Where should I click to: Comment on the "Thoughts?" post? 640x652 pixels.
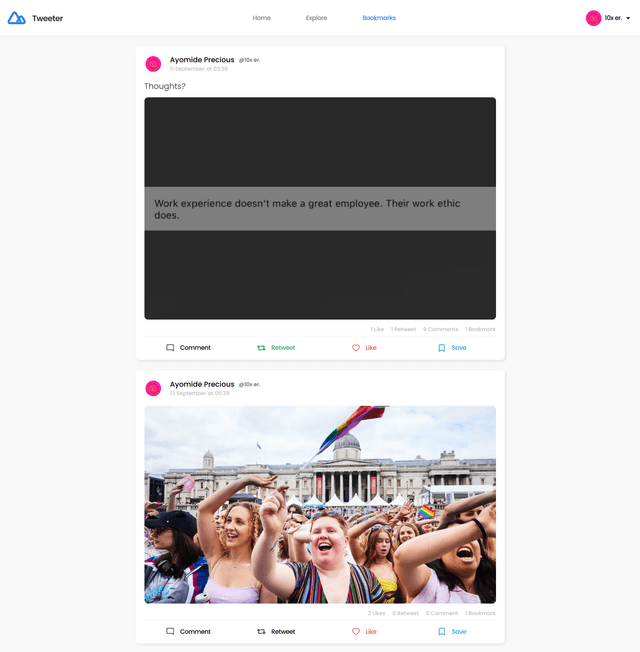click(x=188, y=348)
